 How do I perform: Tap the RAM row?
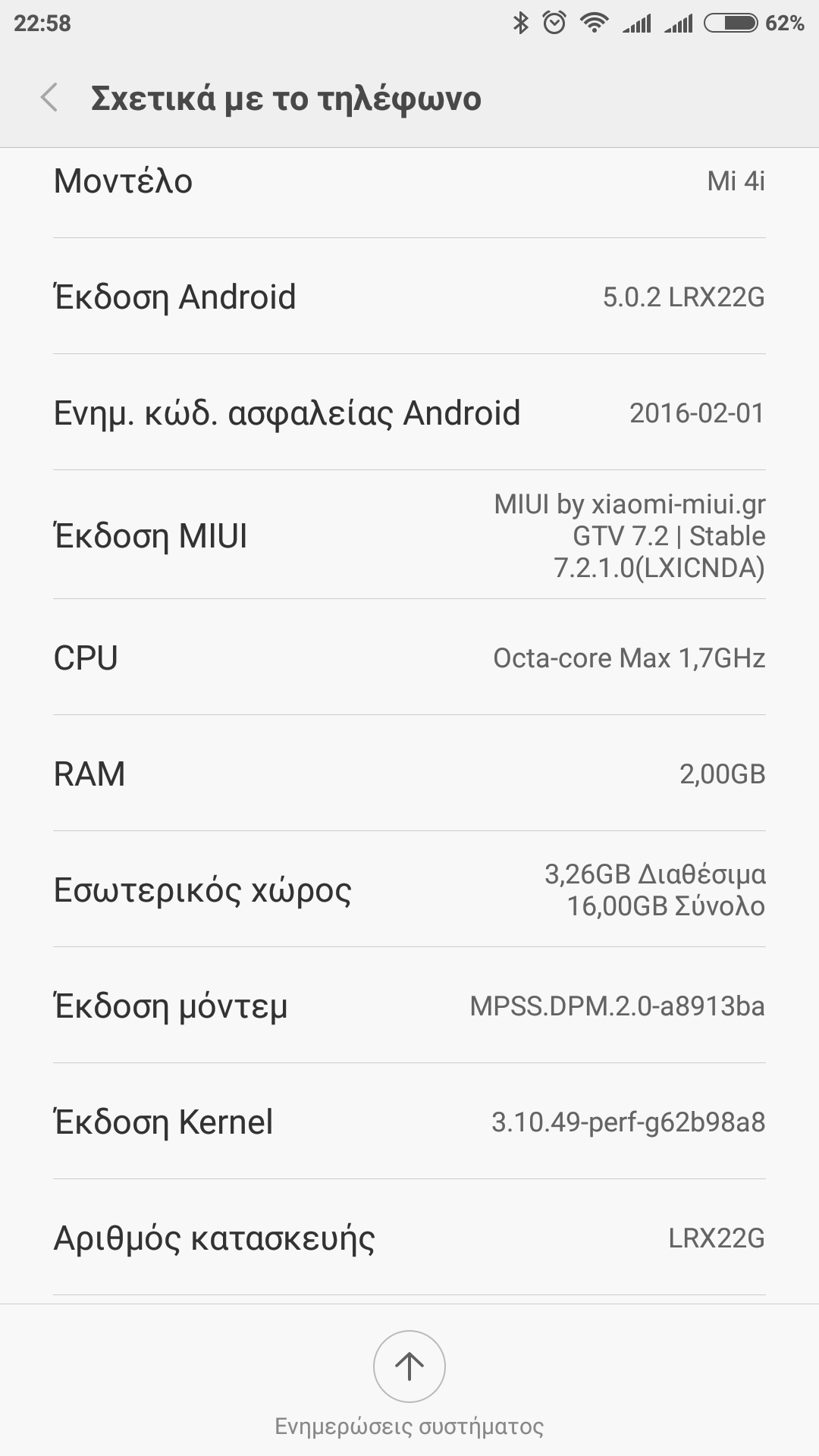tap(409, 773)
